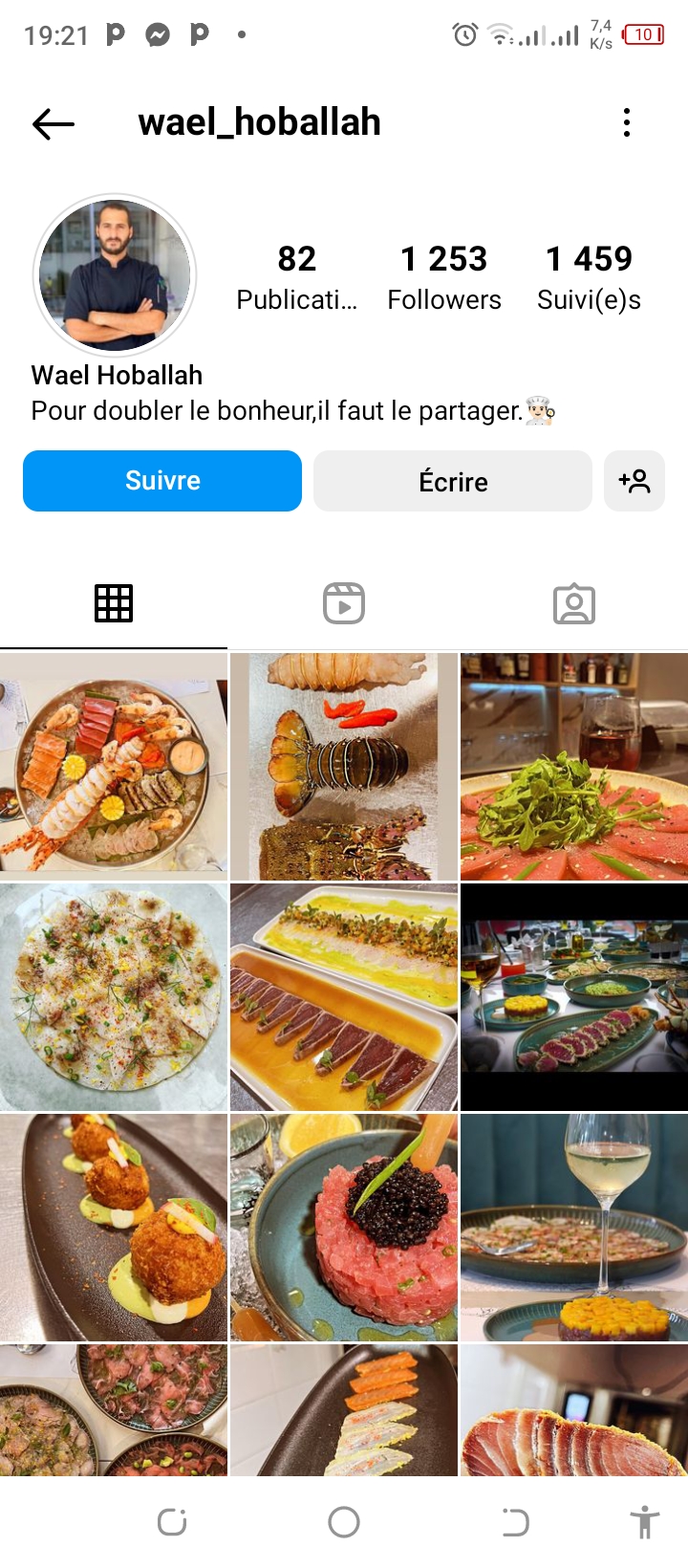Open the profile picture of wael_hoballah
The height and width of the screenshot is (1568, 688).
(115, 275)
